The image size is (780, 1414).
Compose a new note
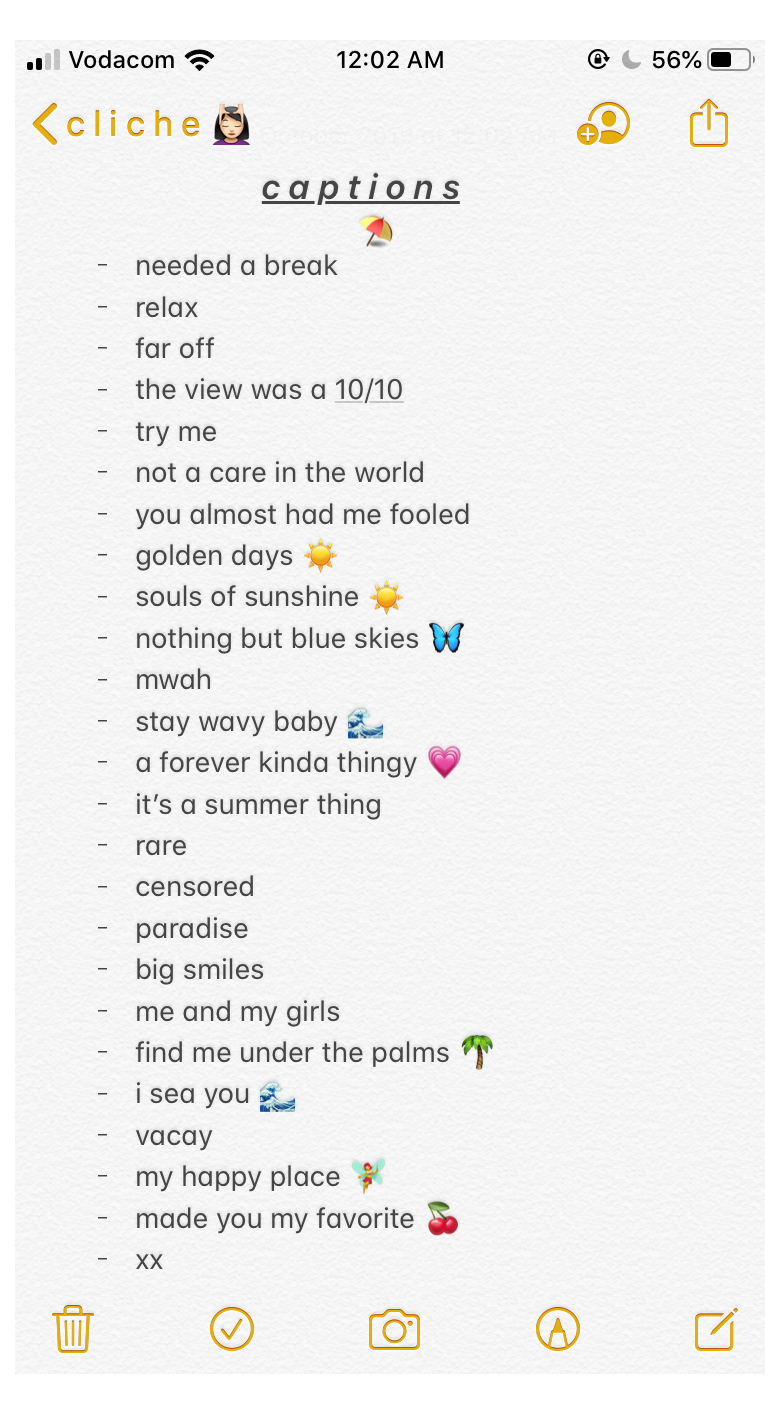[x=716, y=1329]
